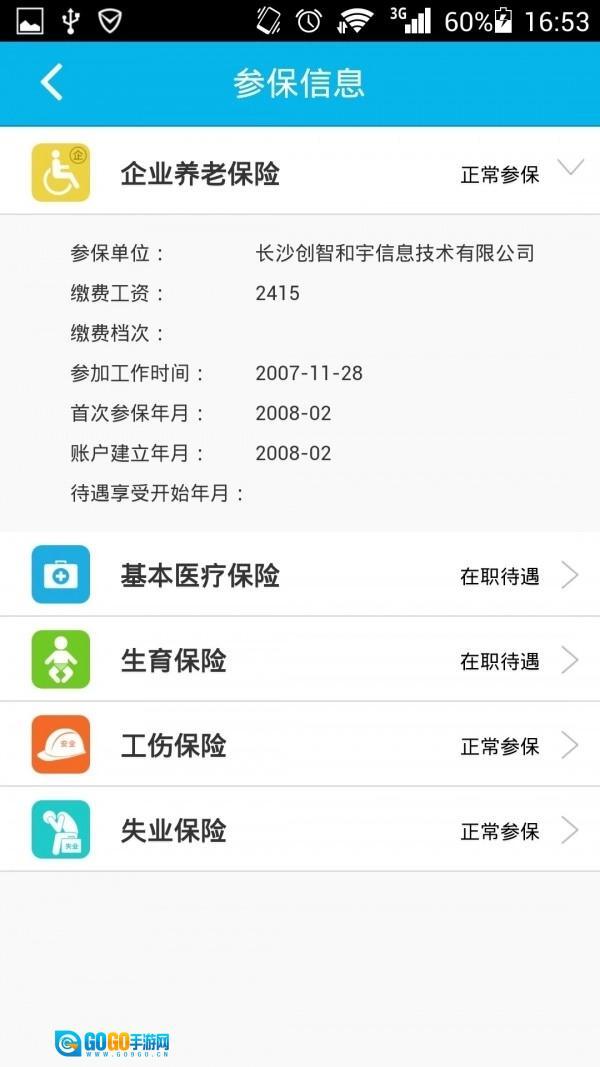View 工伤保险 information
The height and width of the screenshot is (1067, 600).
coord(300,745)
